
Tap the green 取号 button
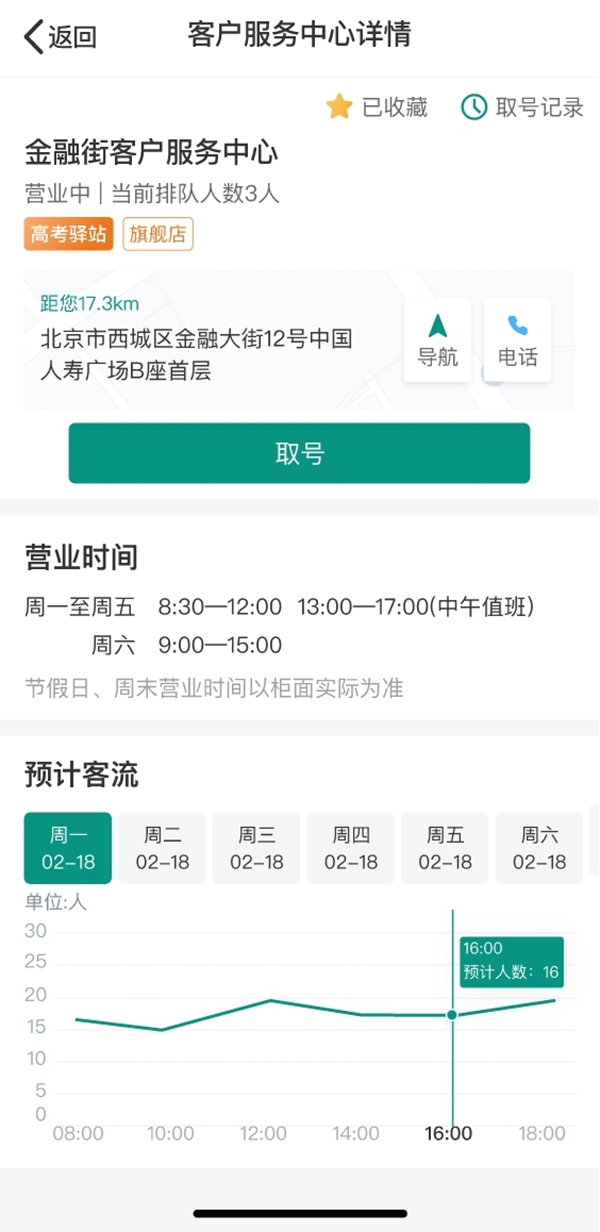pyautogui.click(x=299, y=453)
